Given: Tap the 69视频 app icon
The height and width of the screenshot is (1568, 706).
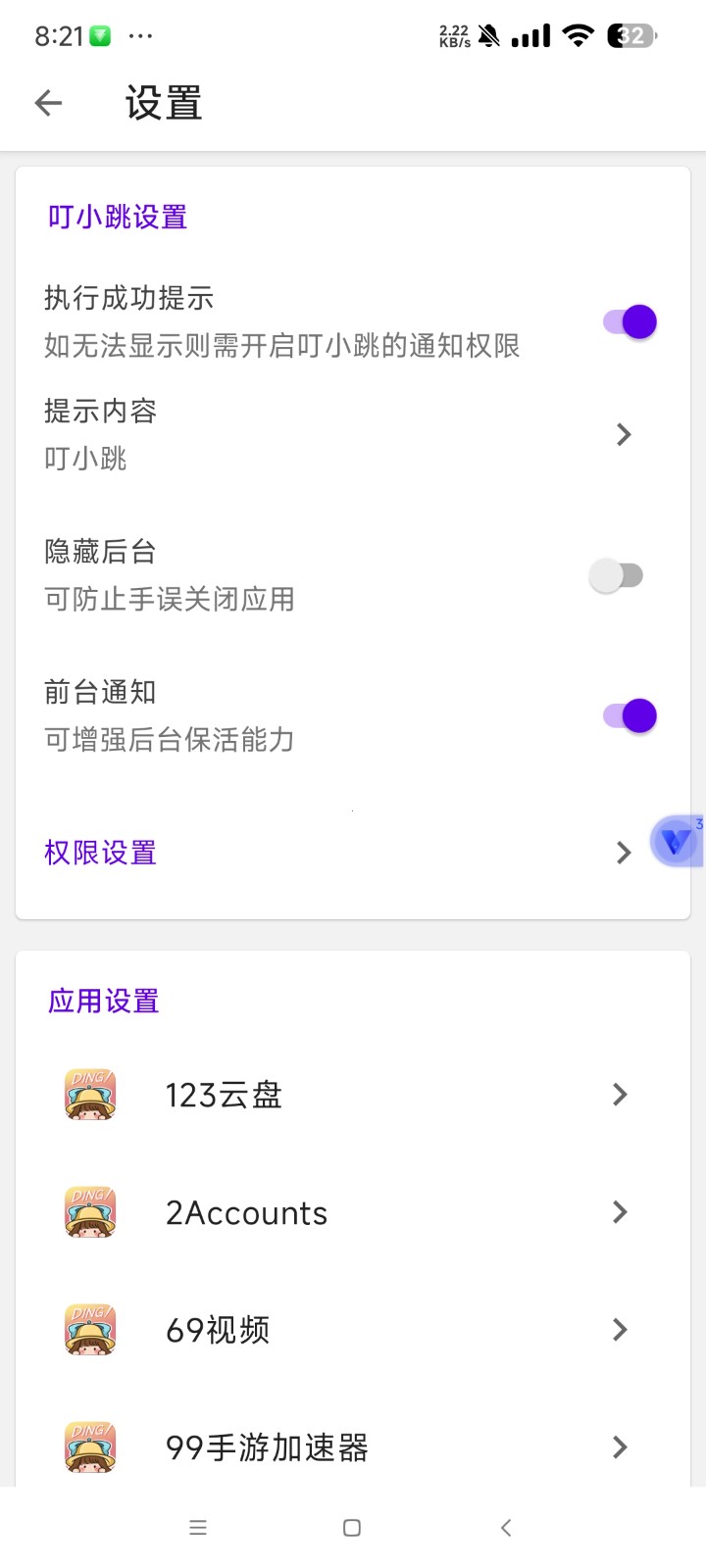Looking at the screenshot, I should [89, 1329].
